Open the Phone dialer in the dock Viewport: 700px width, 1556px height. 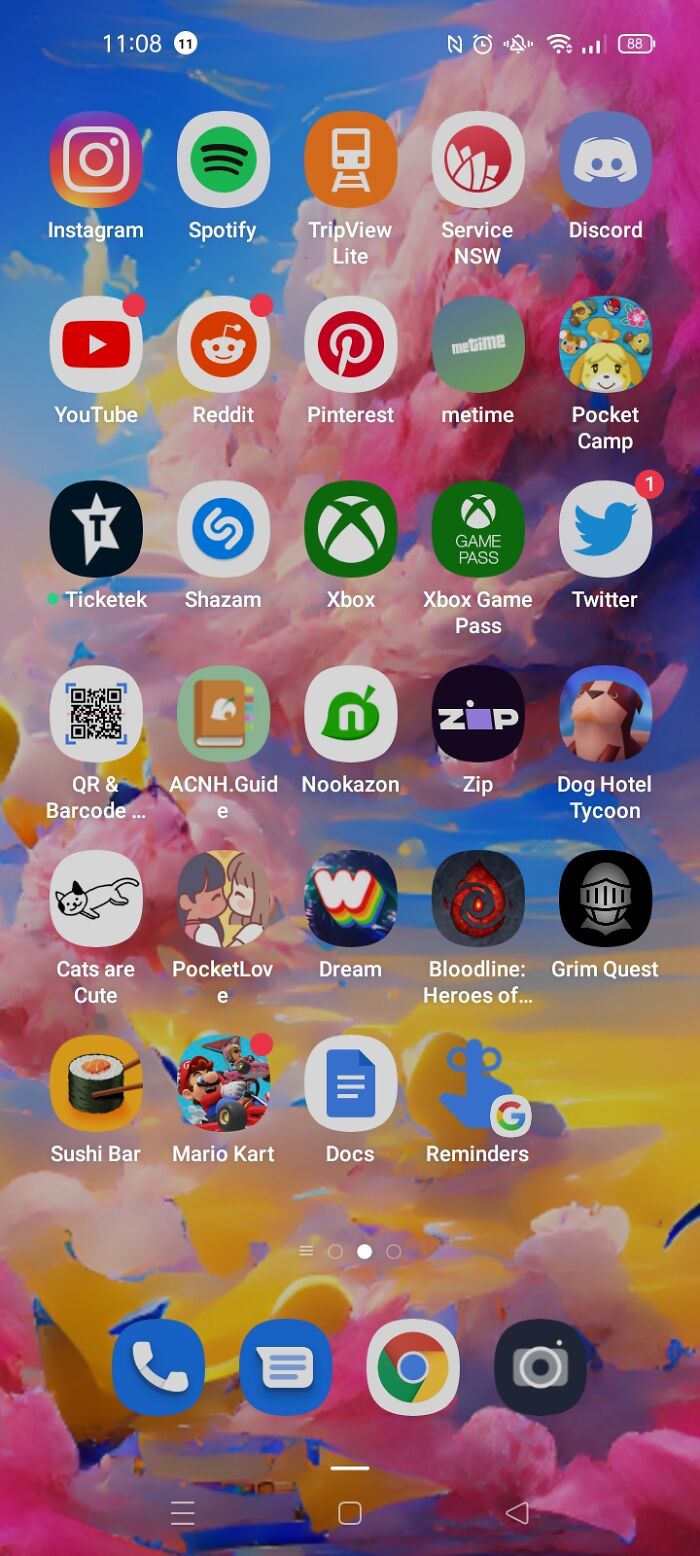159,1367
